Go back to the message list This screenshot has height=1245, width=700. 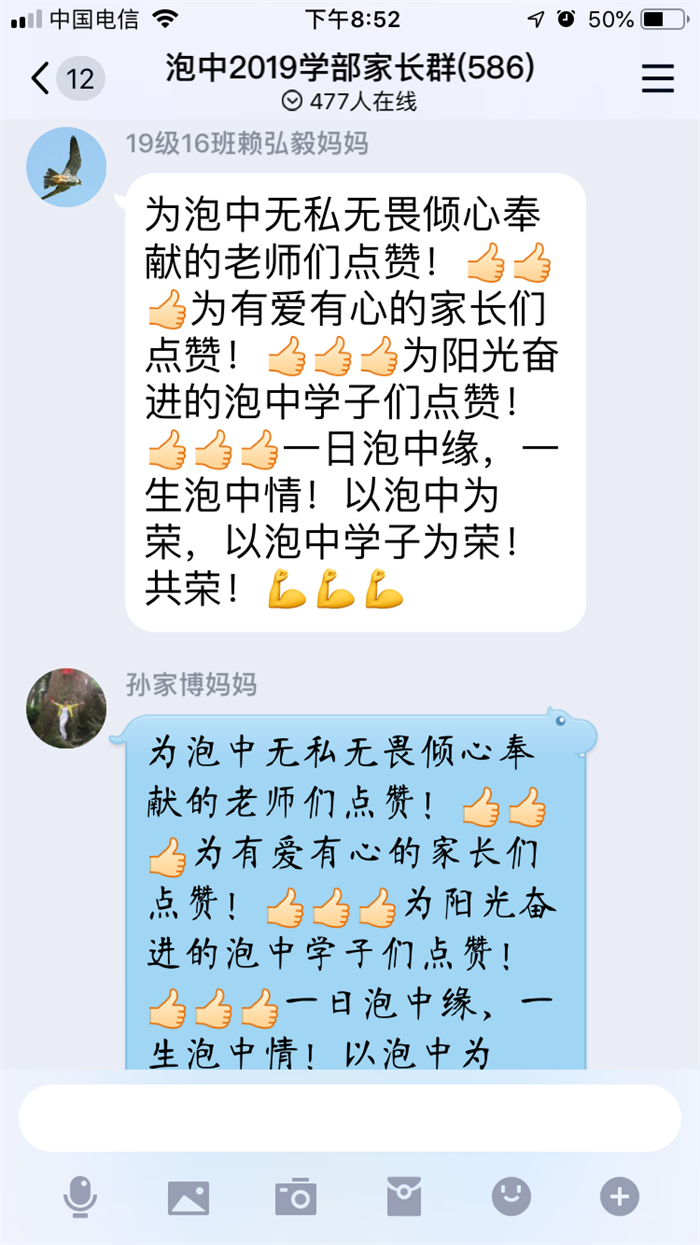pyautogui.click(x=42, y=78)
